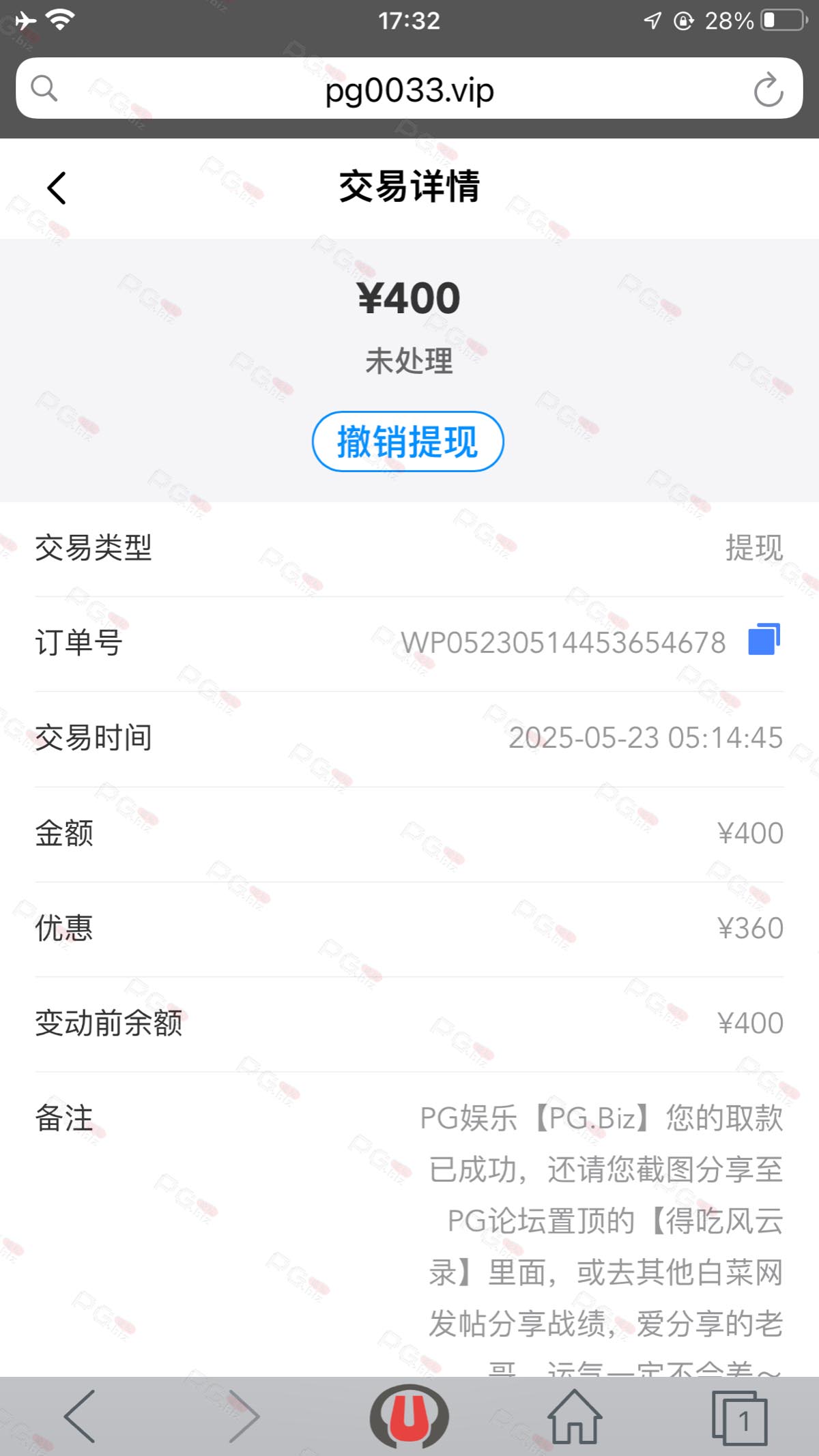
Task: Go back from the 交易详情 page
Action: 57,188
